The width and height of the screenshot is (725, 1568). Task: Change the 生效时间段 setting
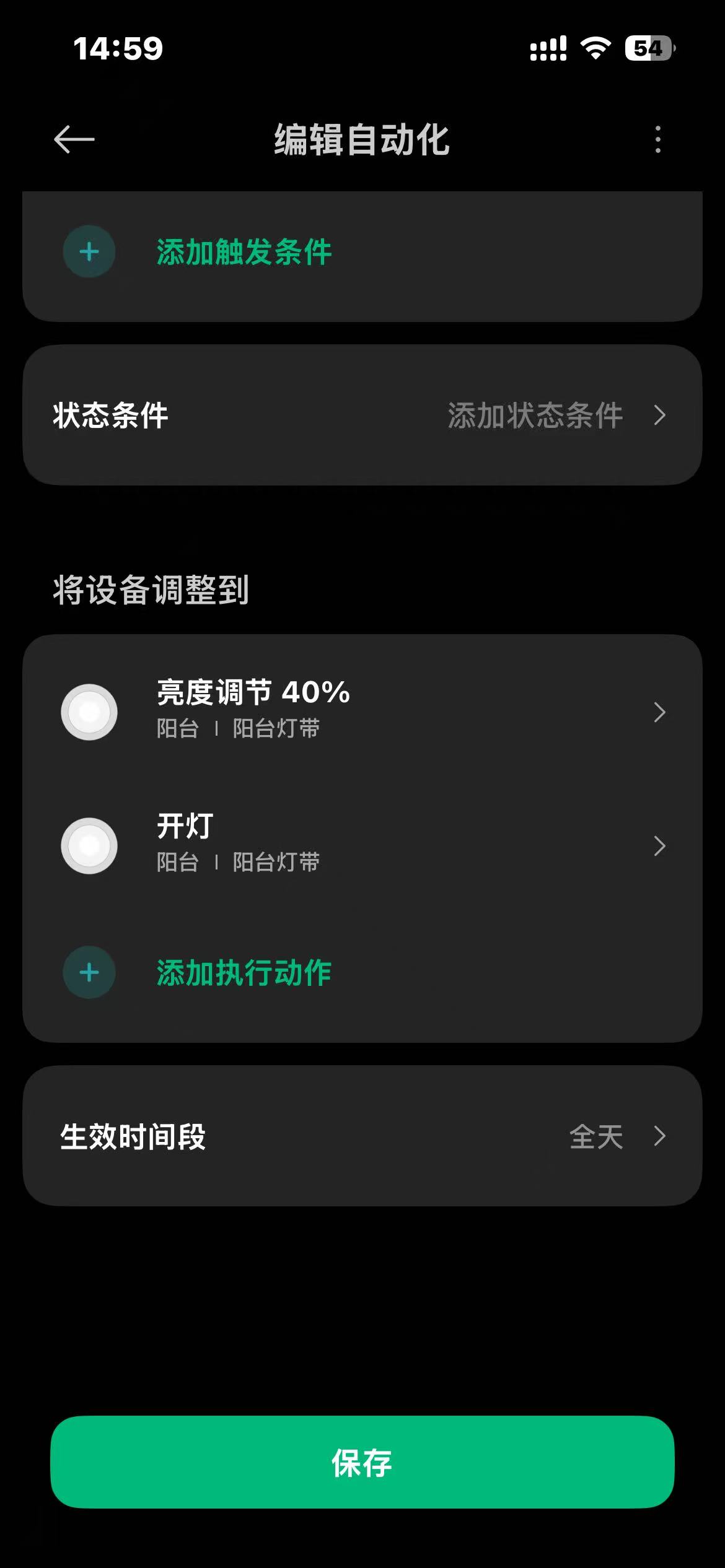[x=362, y=1136]
